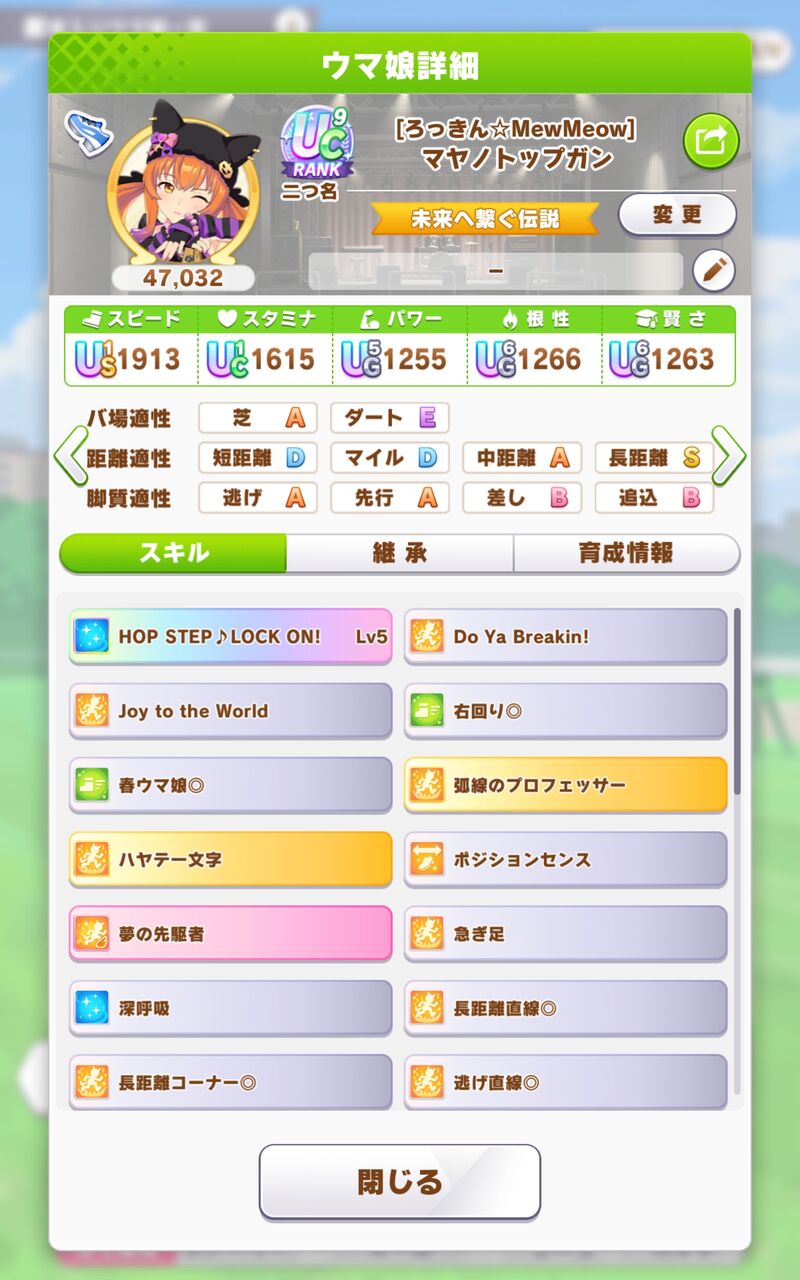
Task: Close the dialog with 閉じる
Action: 400,1182
